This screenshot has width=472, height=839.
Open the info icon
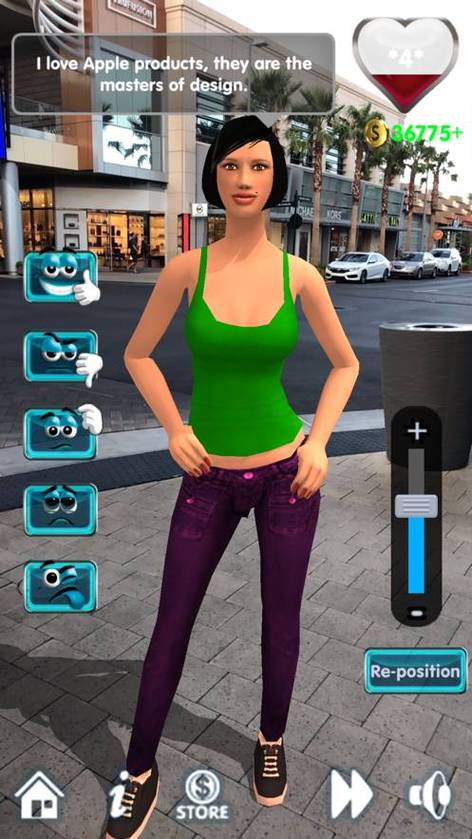[x=120, y=797]
